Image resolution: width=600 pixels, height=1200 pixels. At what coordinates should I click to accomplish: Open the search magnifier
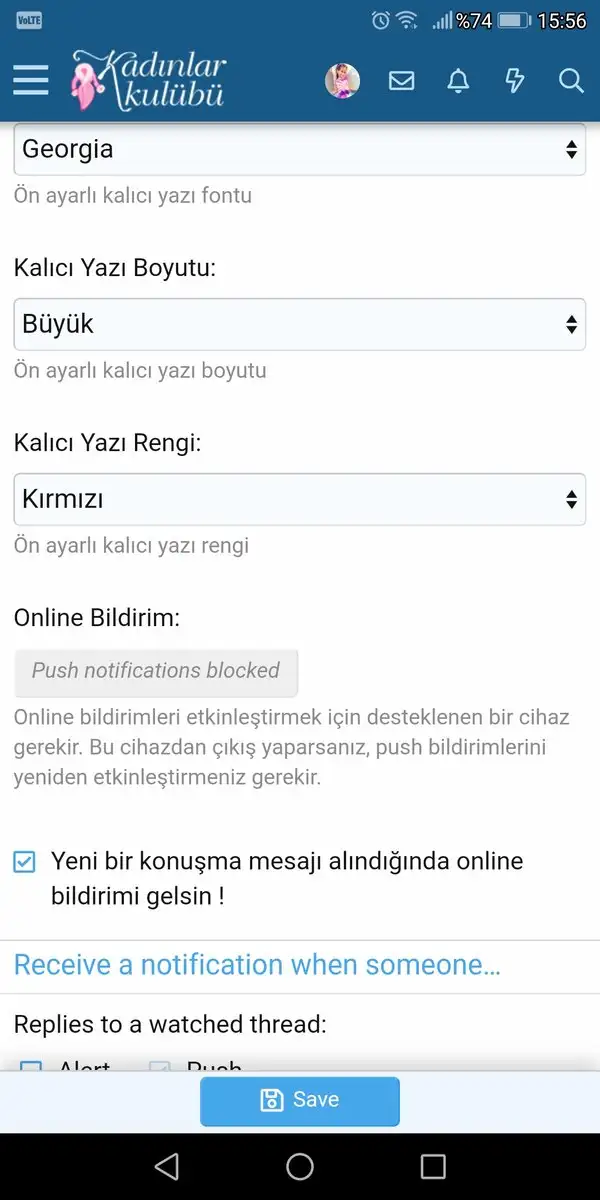tap(571, 80)
